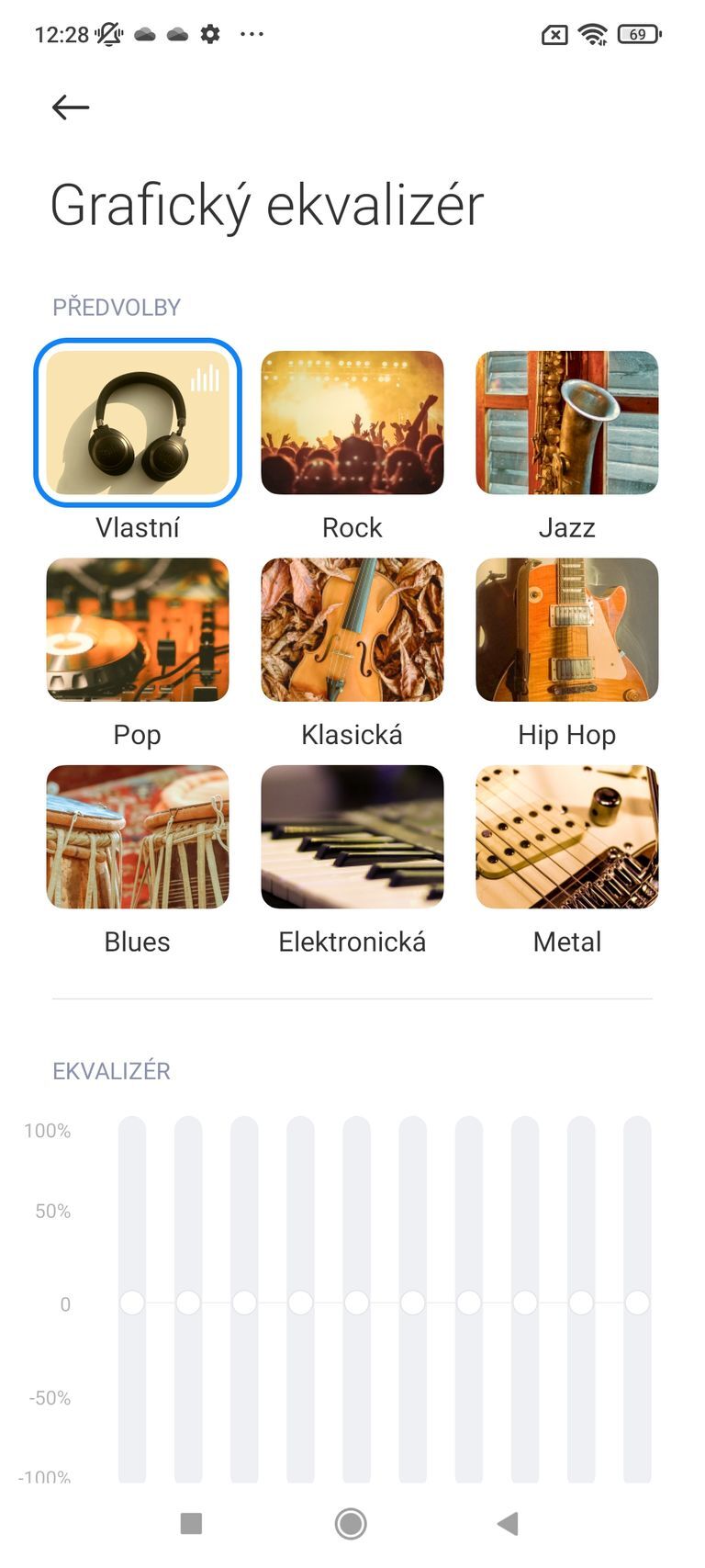Switch to the Pop preset
This screenshot has height=1568, width=705.
138,630
